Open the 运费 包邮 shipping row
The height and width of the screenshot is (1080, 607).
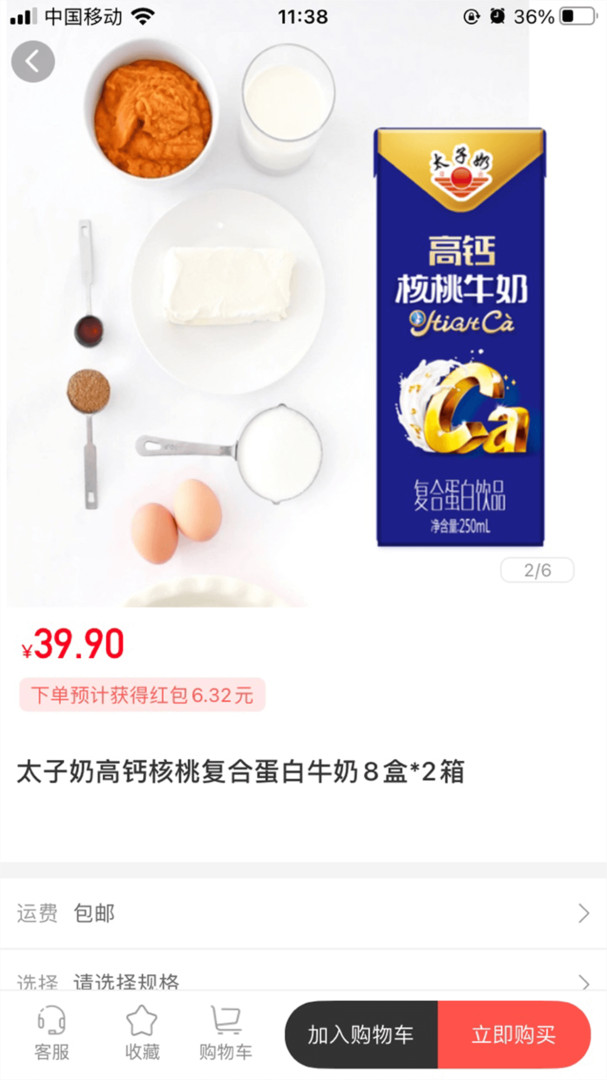coord(303,913)
